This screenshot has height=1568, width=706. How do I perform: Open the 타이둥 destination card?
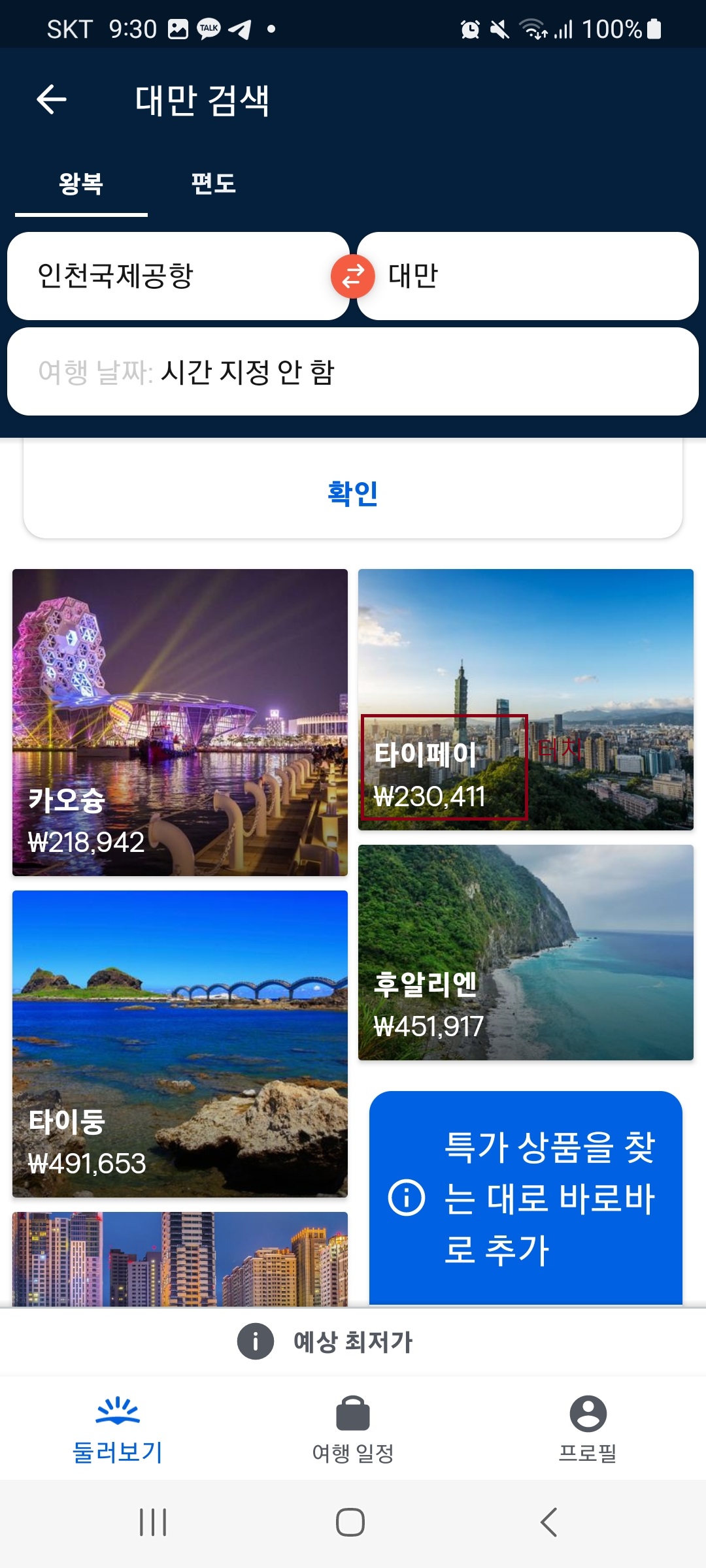(179, 1044)
